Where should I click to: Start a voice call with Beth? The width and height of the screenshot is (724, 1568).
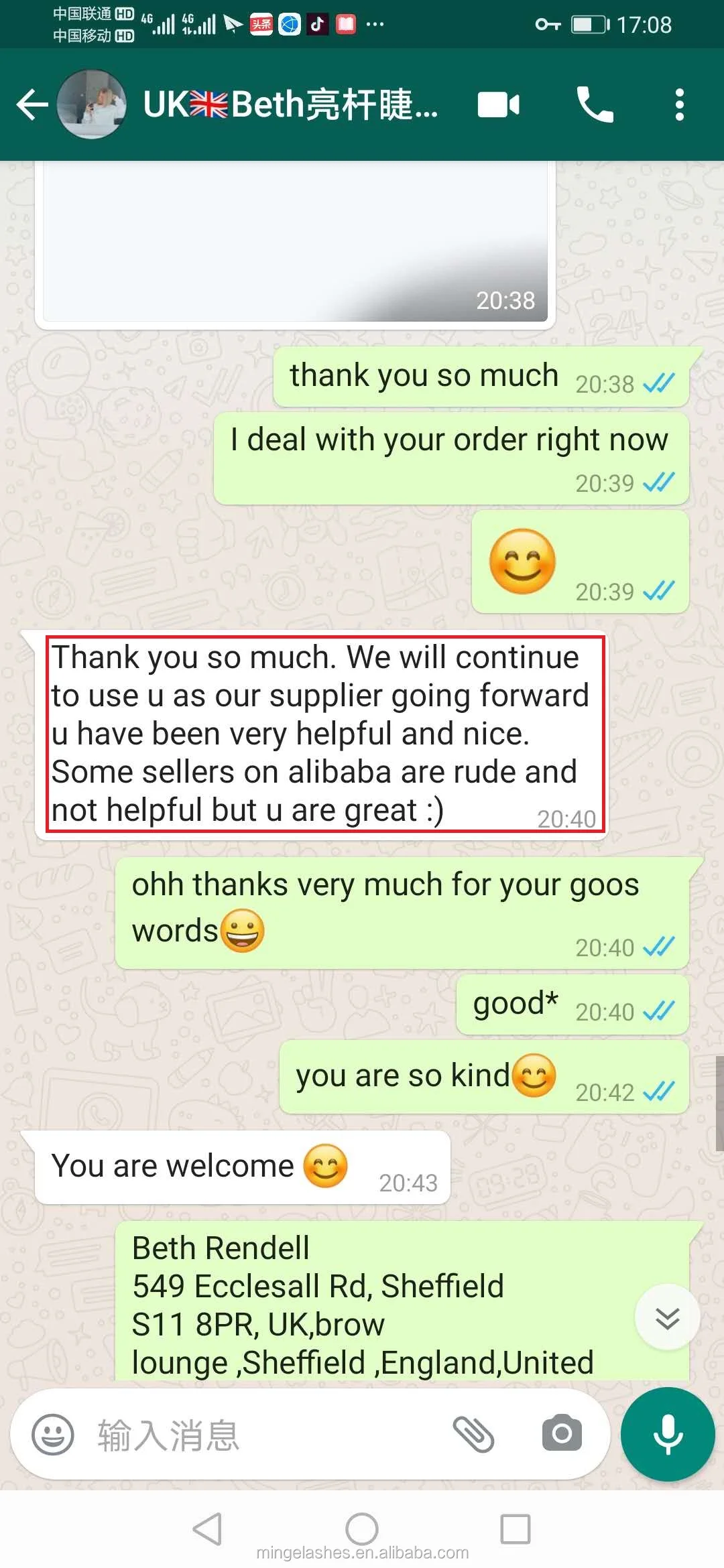(x=595, y=105)
